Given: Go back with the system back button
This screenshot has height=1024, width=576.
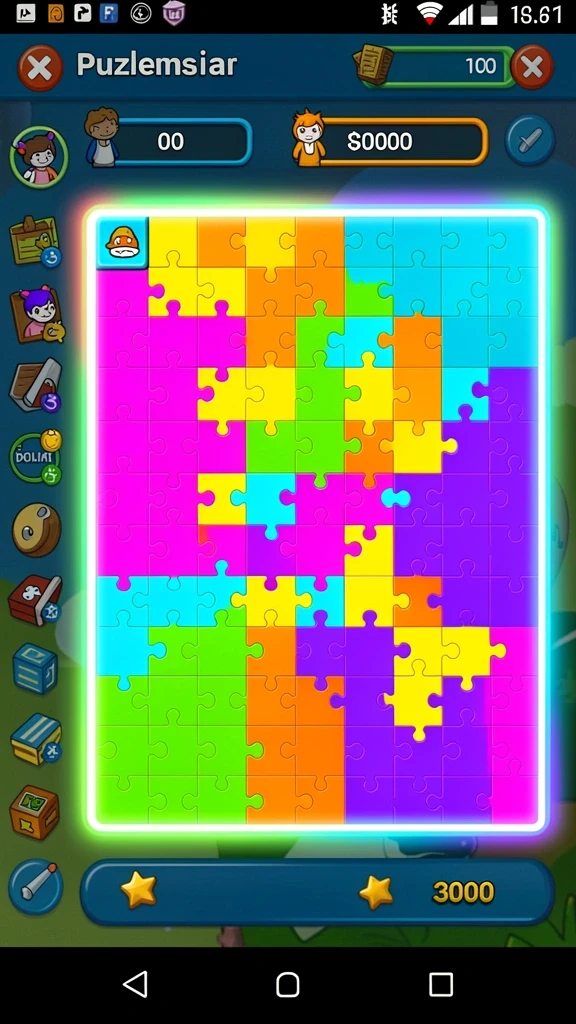Looking at the screenshot, I should point(135,984).
